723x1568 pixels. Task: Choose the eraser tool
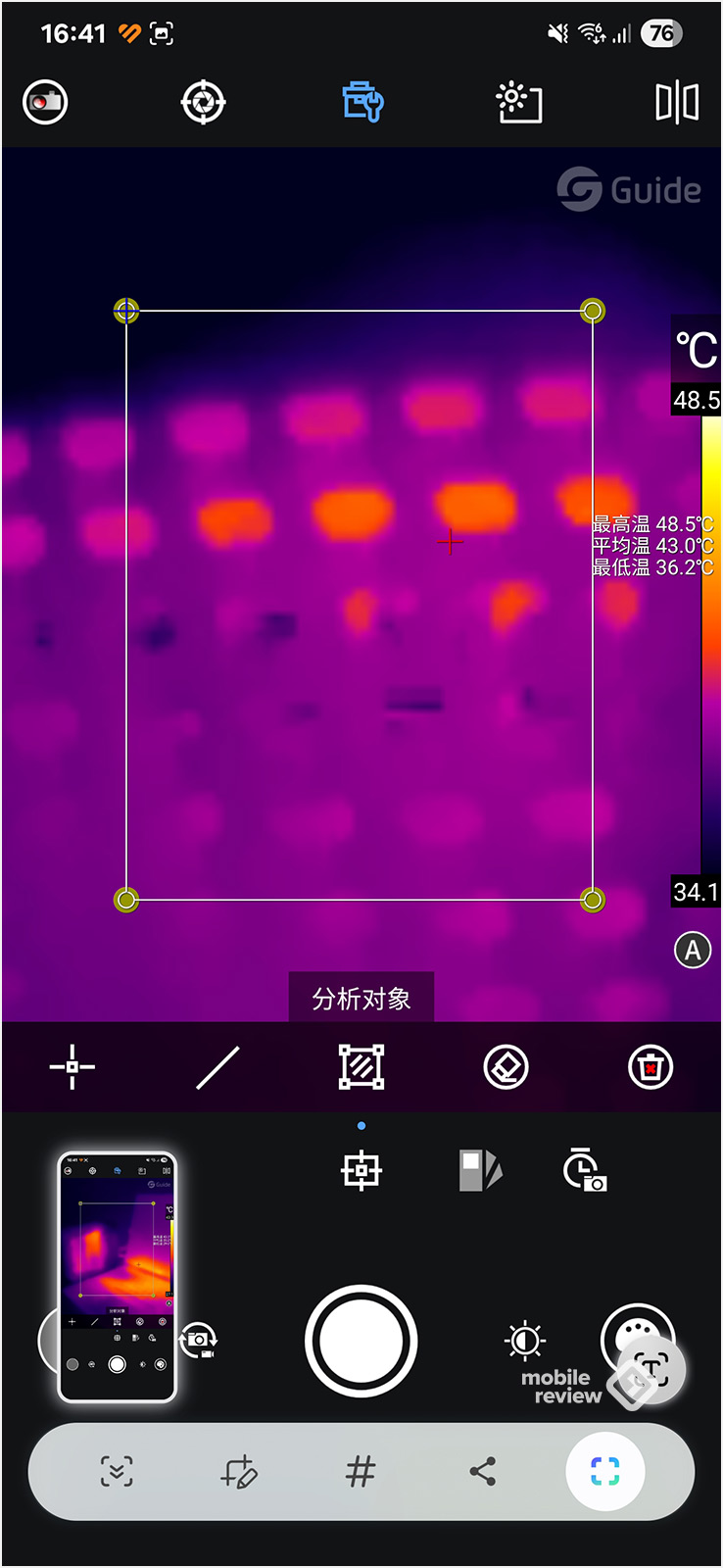[506, 1067]
